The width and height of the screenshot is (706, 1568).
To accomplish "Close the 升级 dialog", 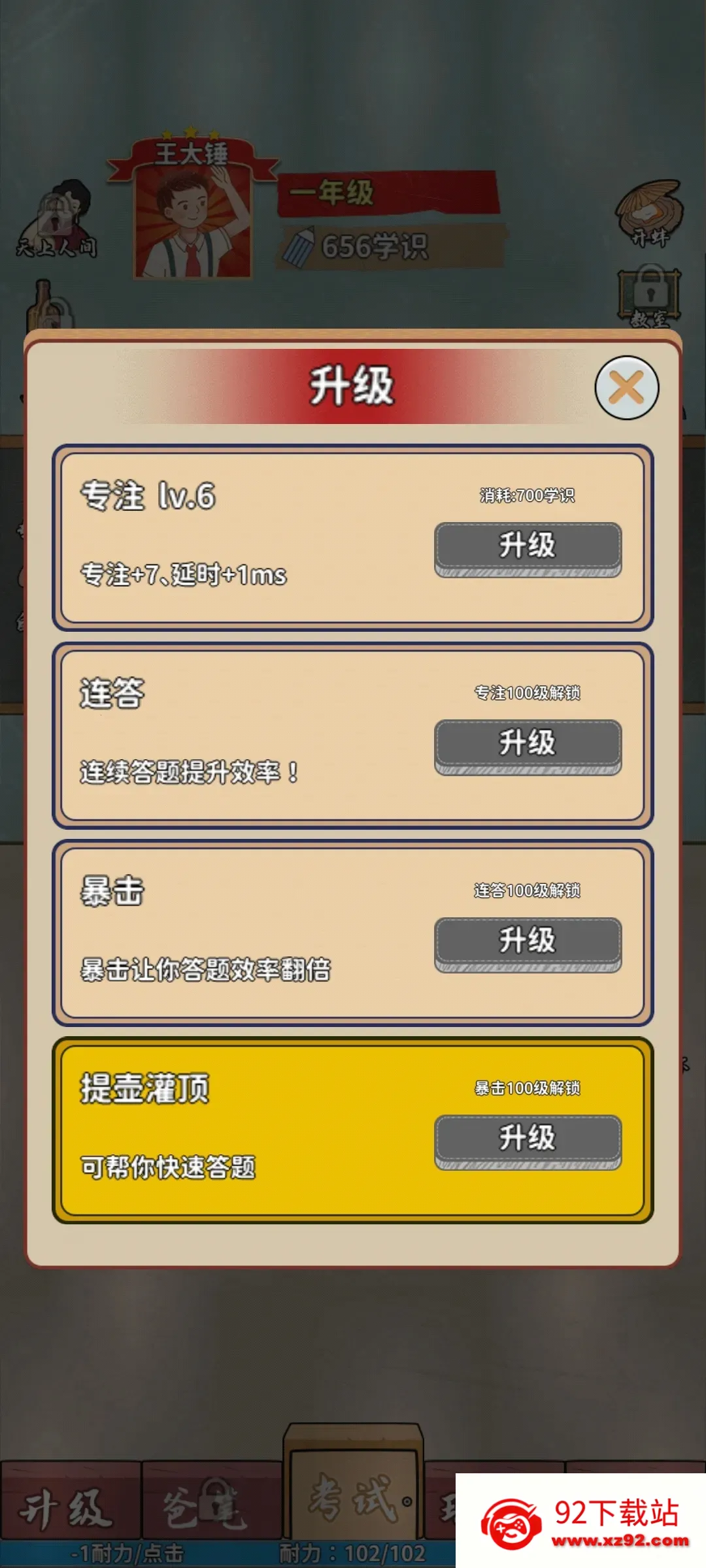I will [x=626, y=388].
